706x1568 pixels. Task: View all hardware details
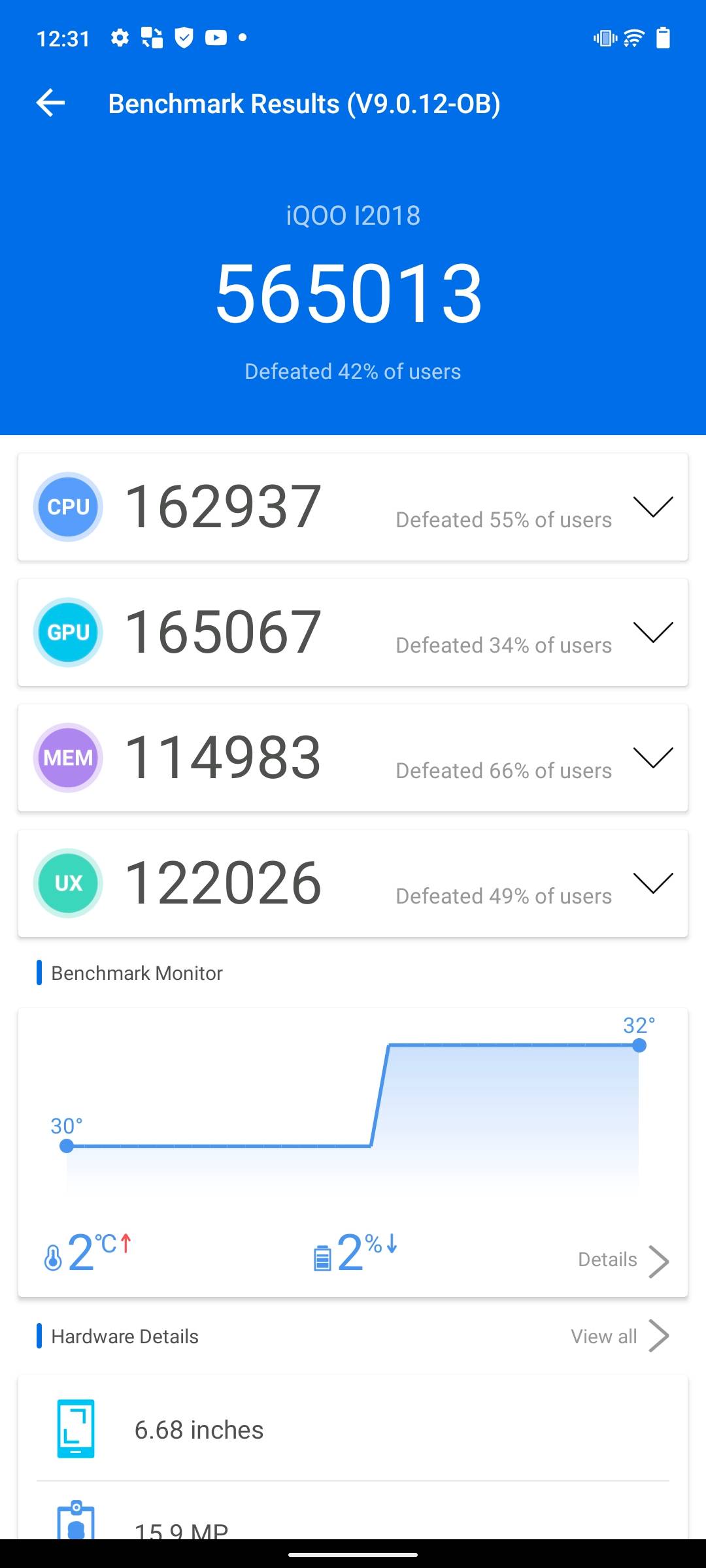click(x=618, y=1336)
